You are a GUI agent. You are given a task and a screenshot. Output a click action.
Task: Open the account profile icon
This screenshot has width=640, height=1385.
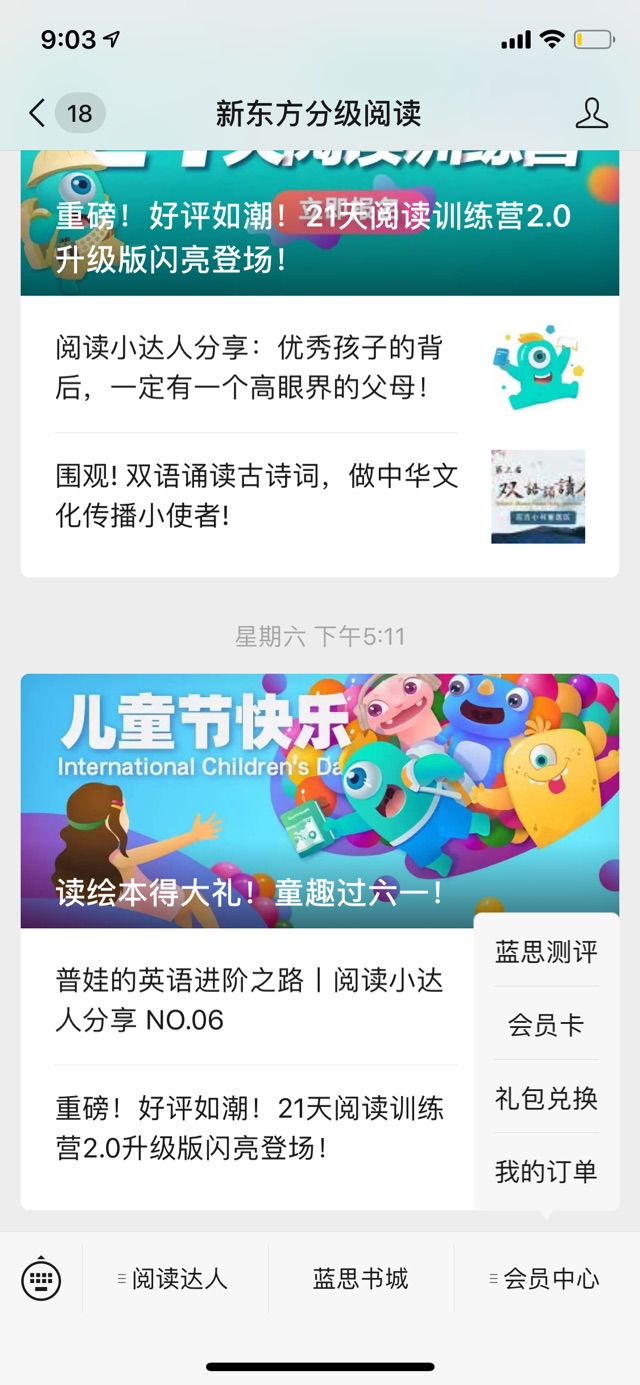tap(591, 113)
